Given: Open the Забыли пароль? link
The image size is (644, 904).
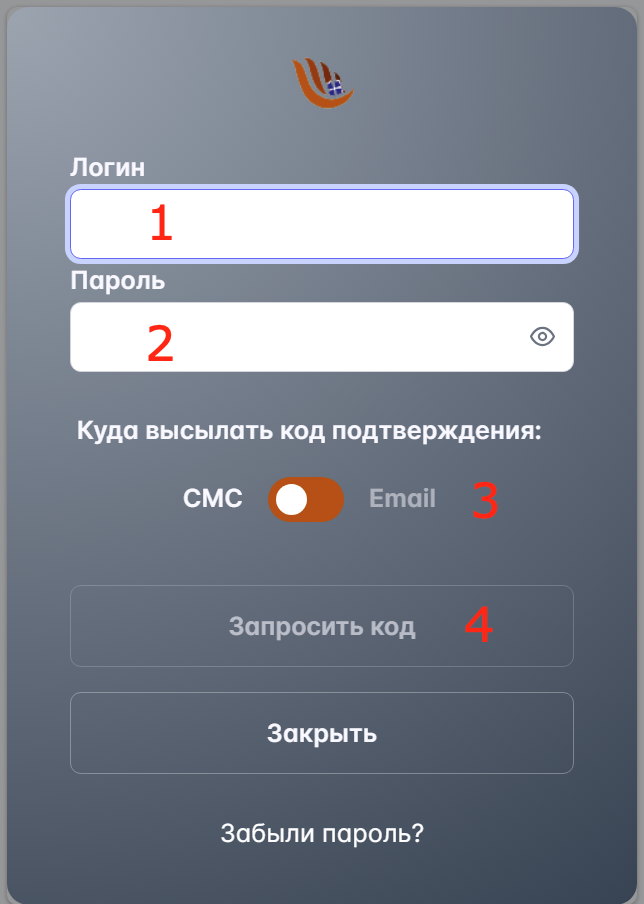Looking at the screenshot, I should 322,833.
